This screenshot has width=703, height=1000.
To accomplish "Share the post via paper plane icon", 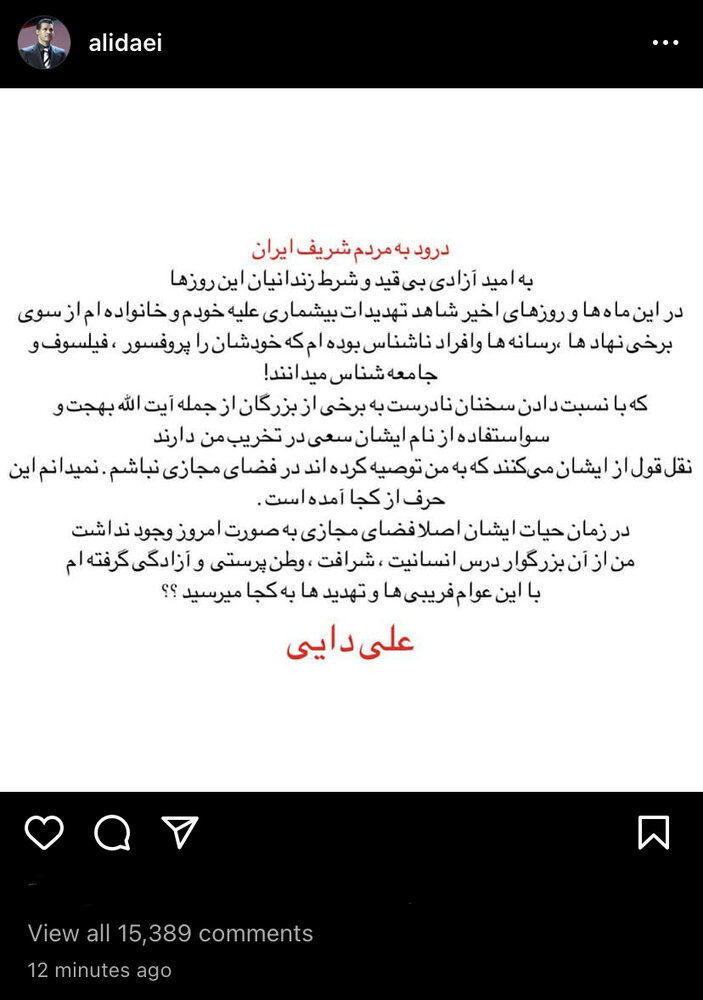I will [180, 832].
